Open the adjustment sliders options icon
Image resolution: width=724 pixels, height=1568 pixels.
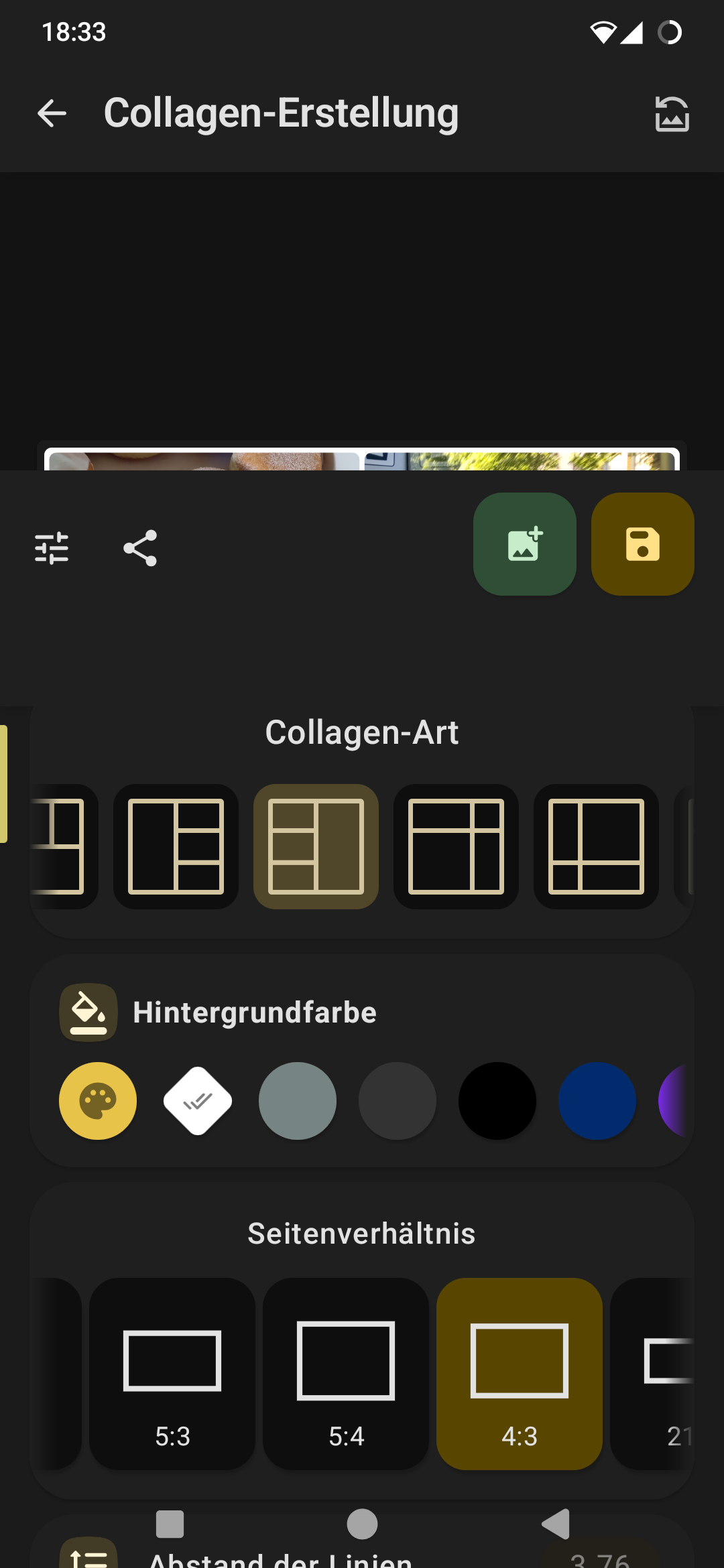[x=52, y=548]
